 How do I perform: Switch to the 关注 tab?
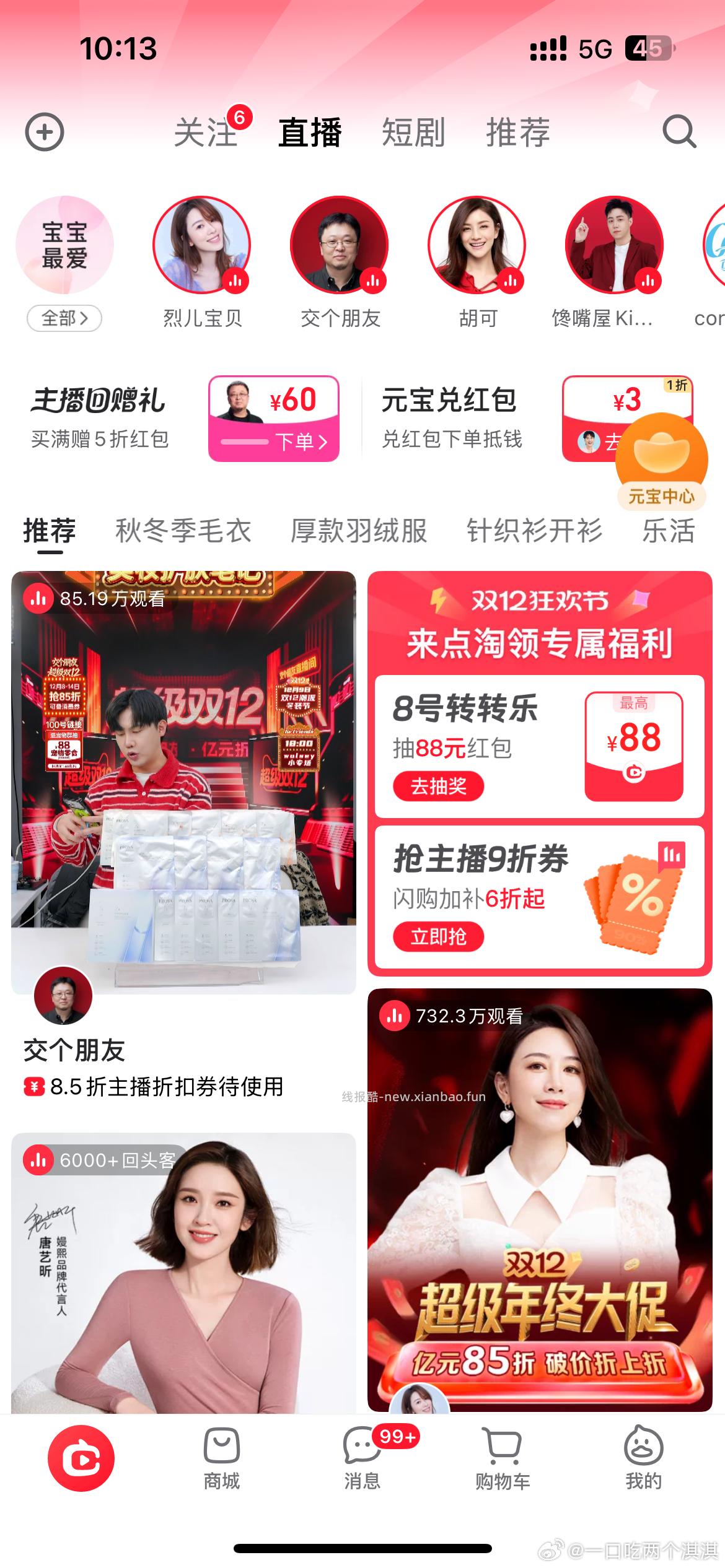click(206, 131)
